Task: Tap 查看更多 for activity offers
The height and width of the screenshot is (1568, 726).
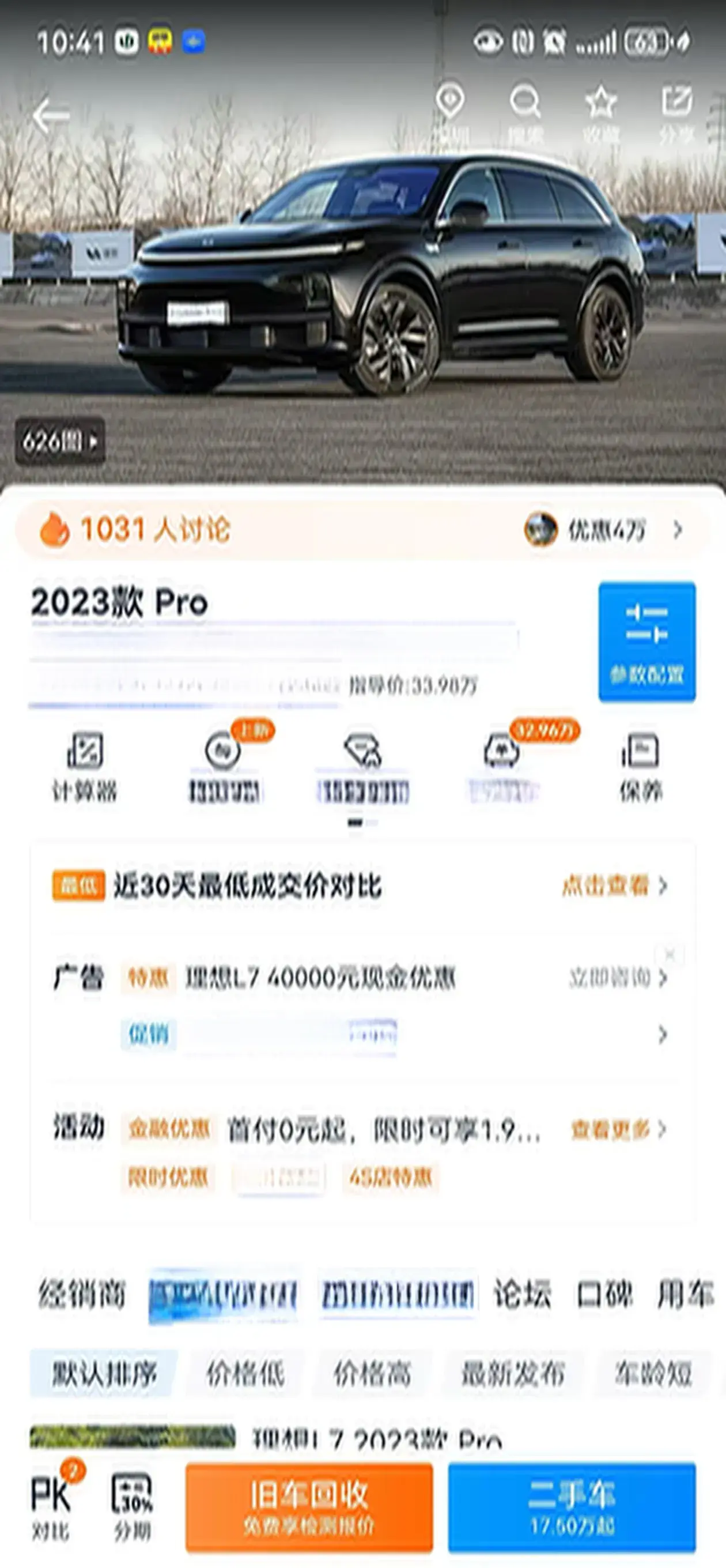Action: pos(618,1129)
